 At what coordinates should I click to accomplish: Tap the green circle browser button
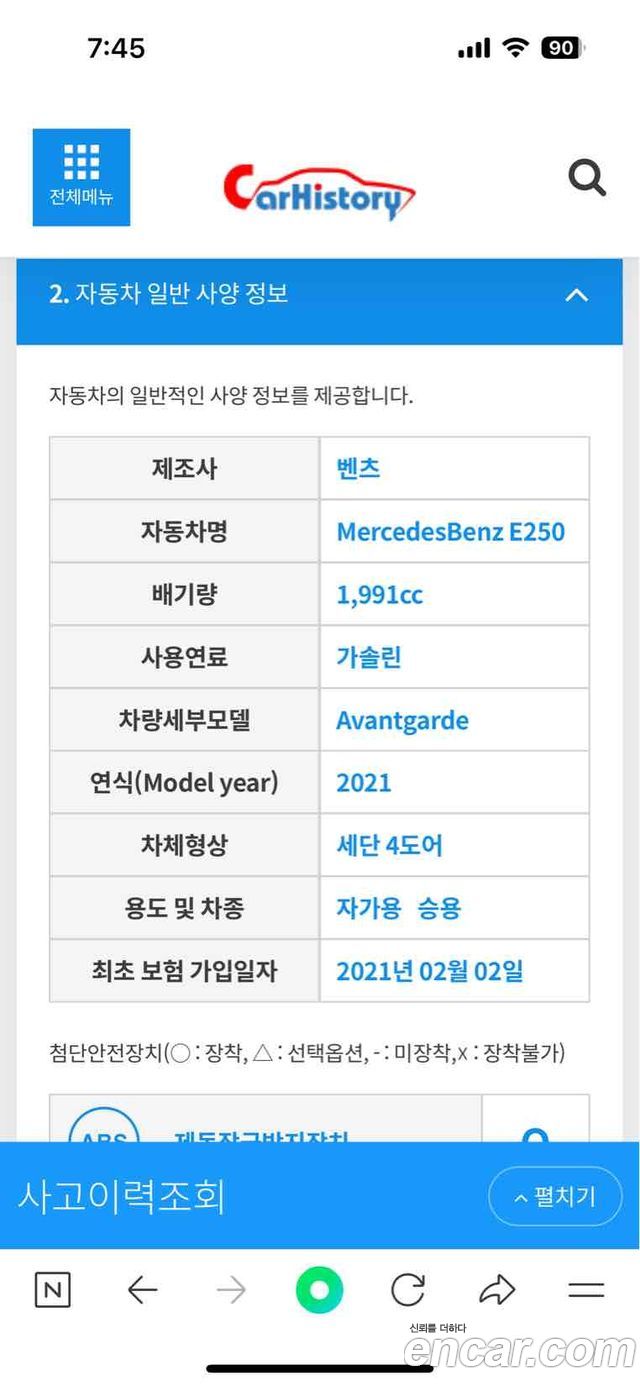(319, 1290)
